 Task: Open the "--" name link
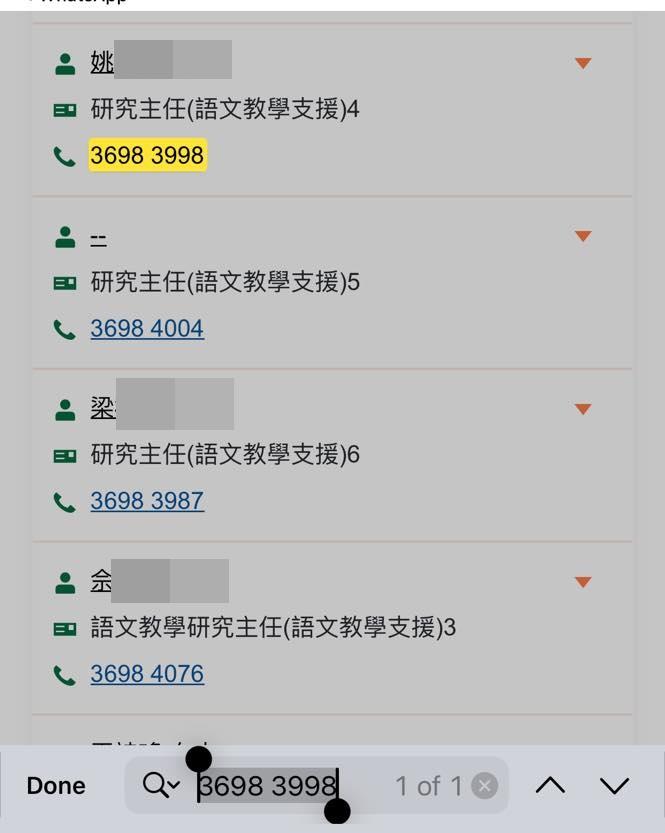tap(98, 238)
